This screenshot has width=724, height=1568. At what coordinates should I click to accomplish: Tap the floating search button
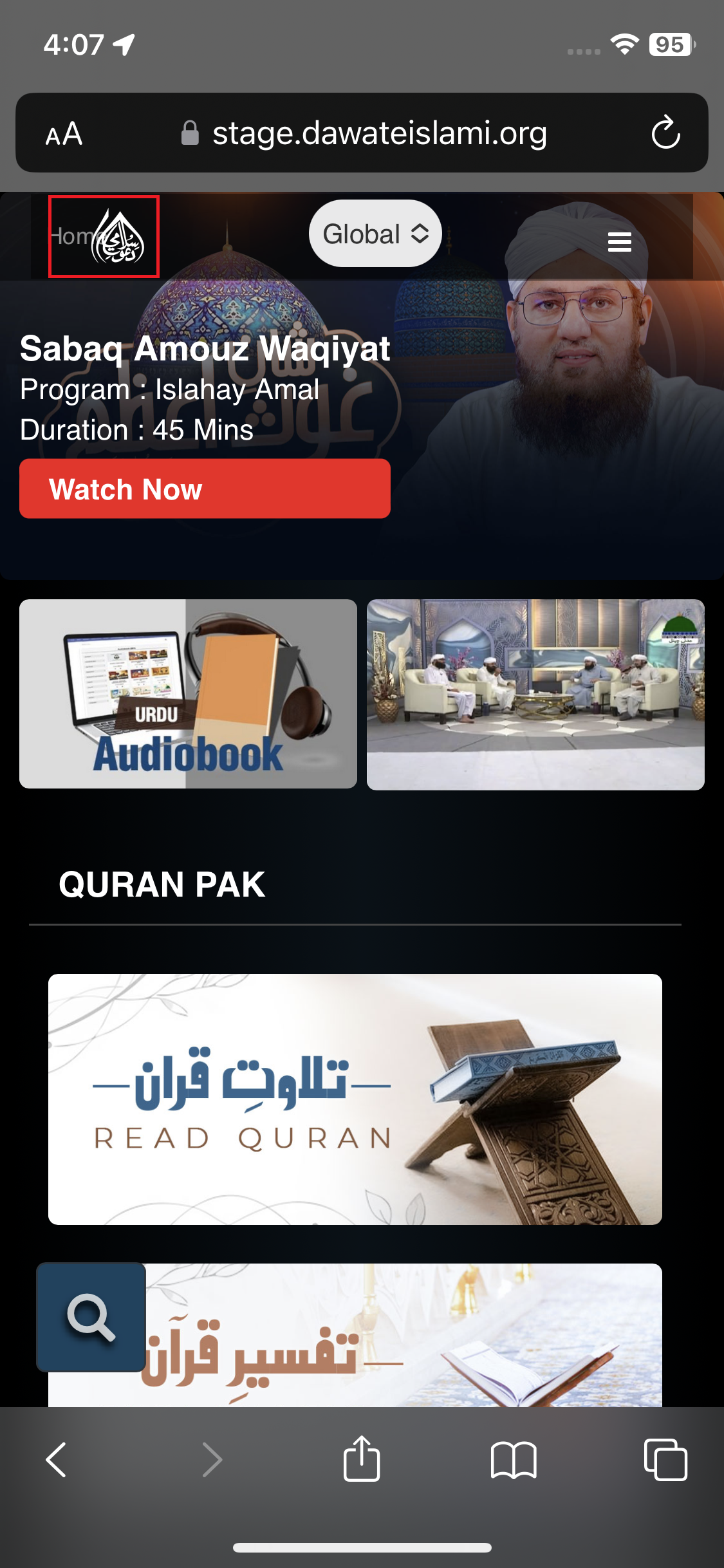[x=91, y=1317]
